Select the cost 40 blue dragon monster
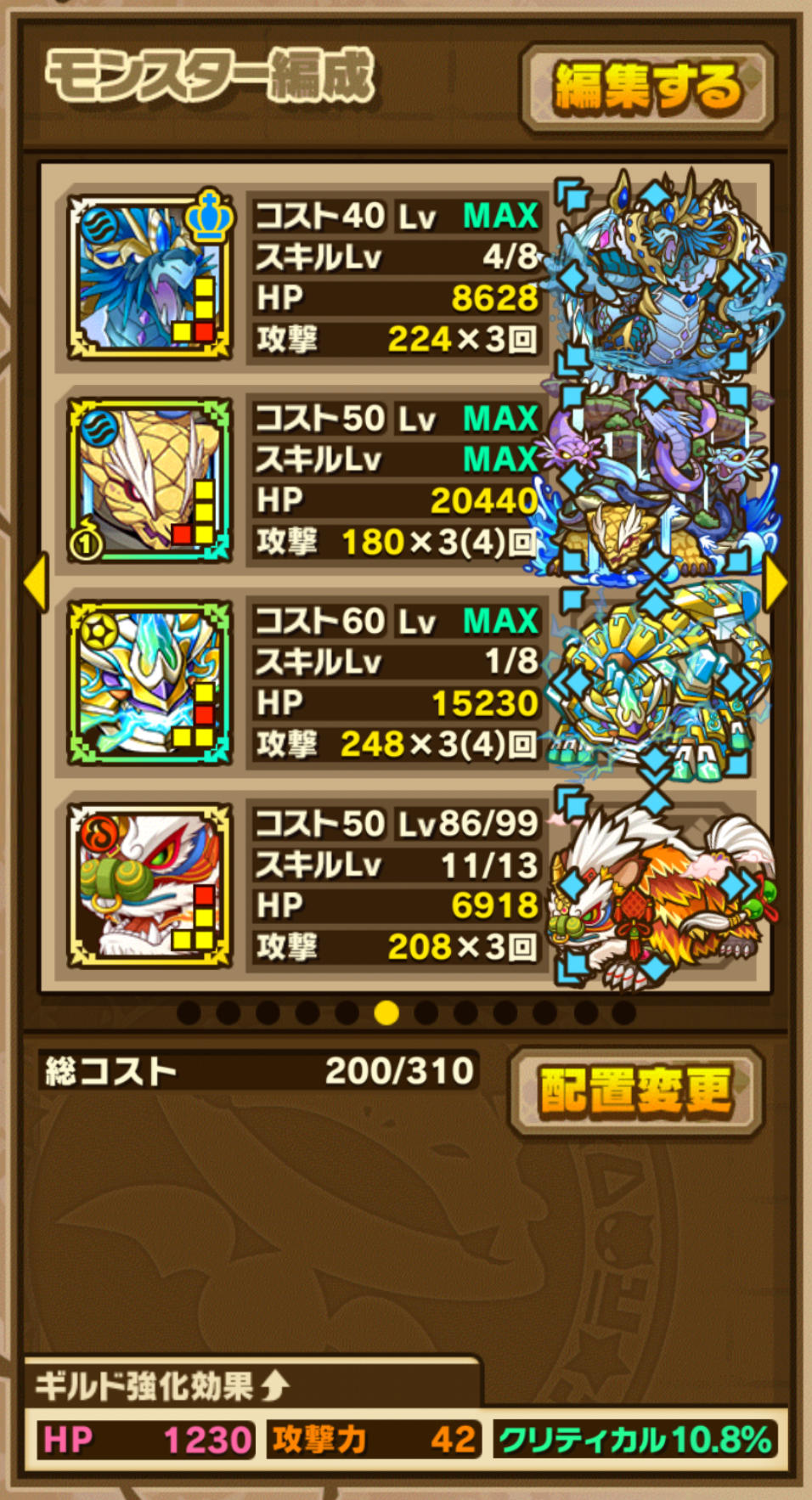Image resolution: width=812 pixels, height=1500 pixels. [149, 278]
